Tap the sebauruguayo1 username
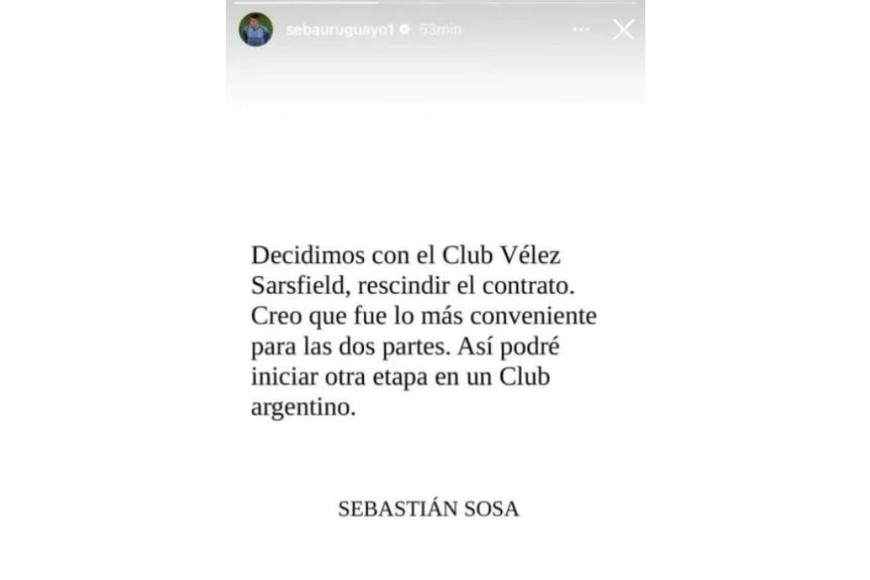This screenshot has width=870, height=580. (x=339, y=30)
